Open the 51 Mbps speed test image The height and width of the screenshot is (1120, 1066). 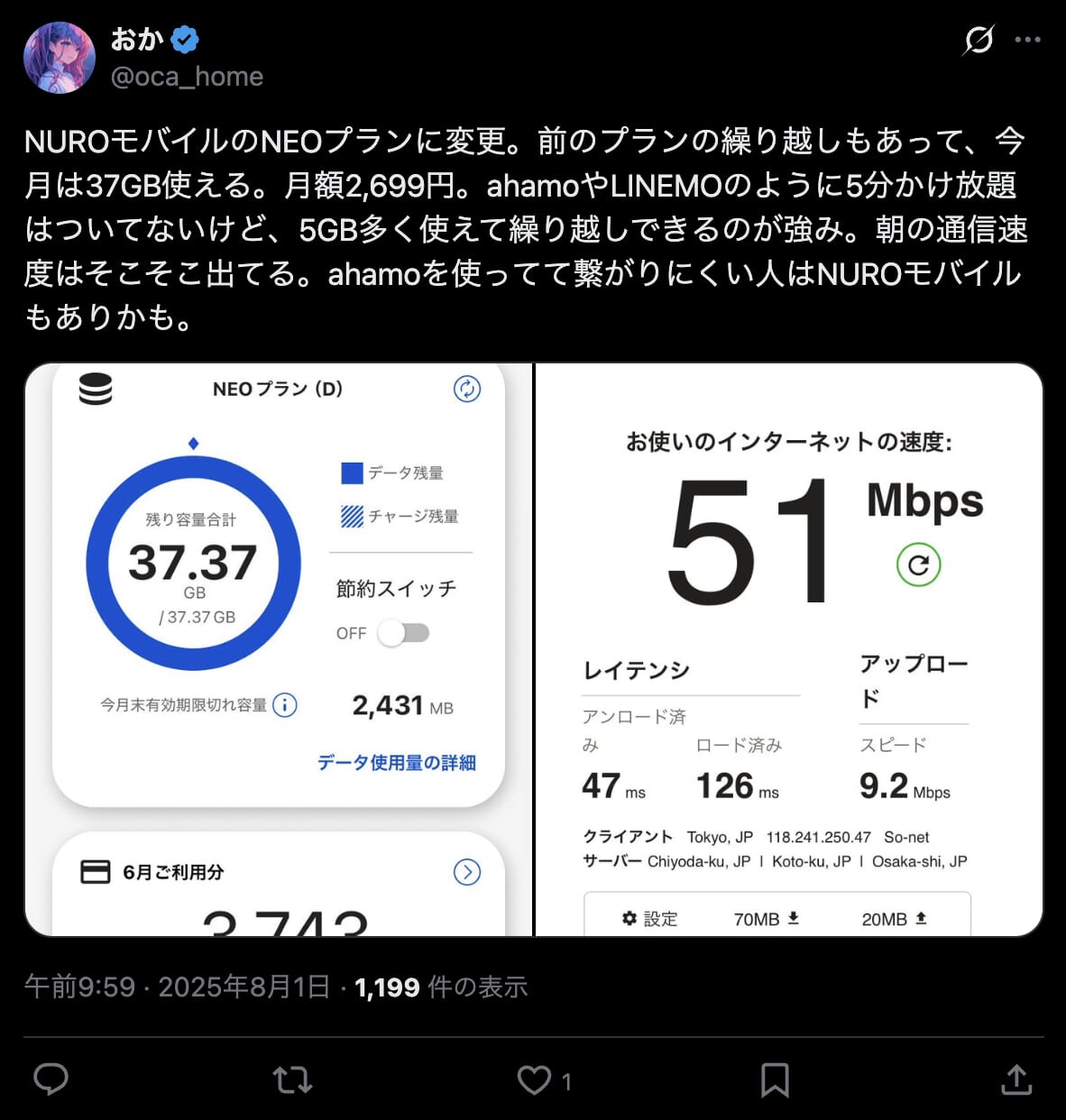click(x=789, y=649)
